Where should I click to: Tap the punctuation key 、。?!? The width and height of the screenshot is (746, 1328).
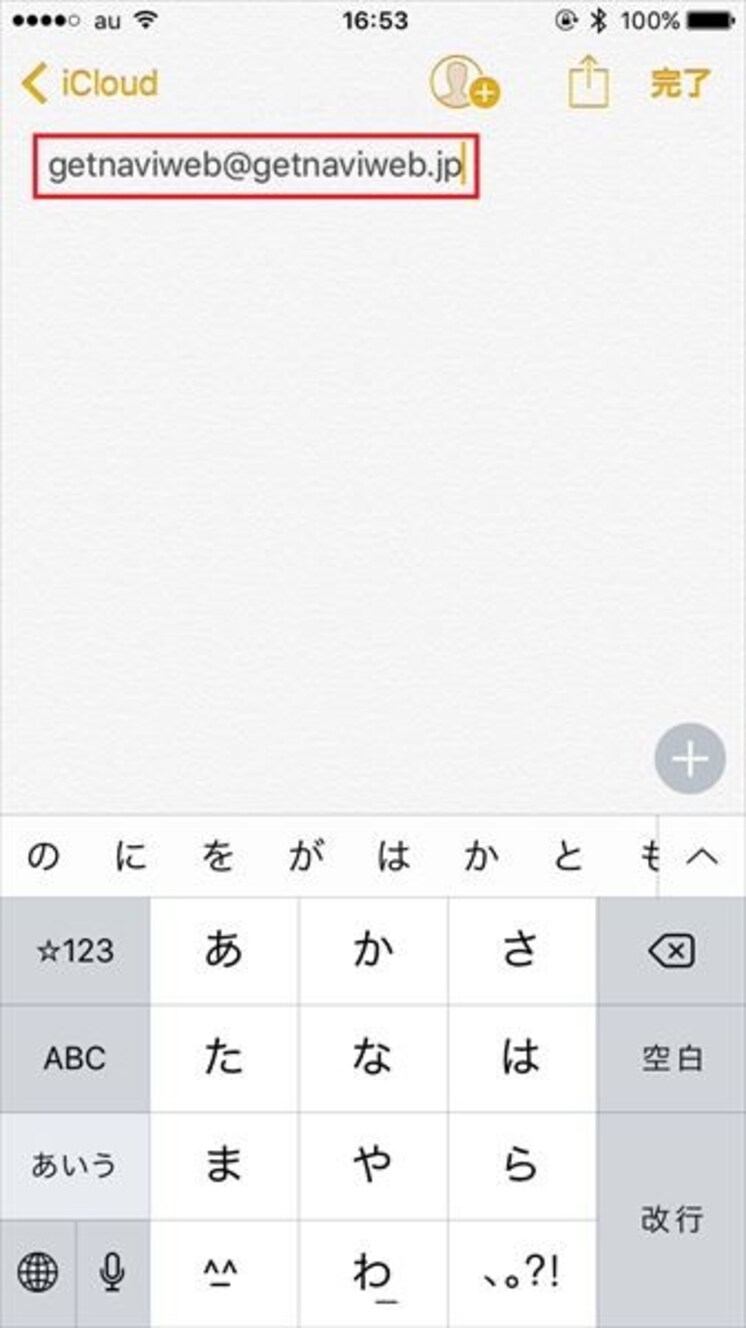pyautogui.click(x=521, y=1273)
